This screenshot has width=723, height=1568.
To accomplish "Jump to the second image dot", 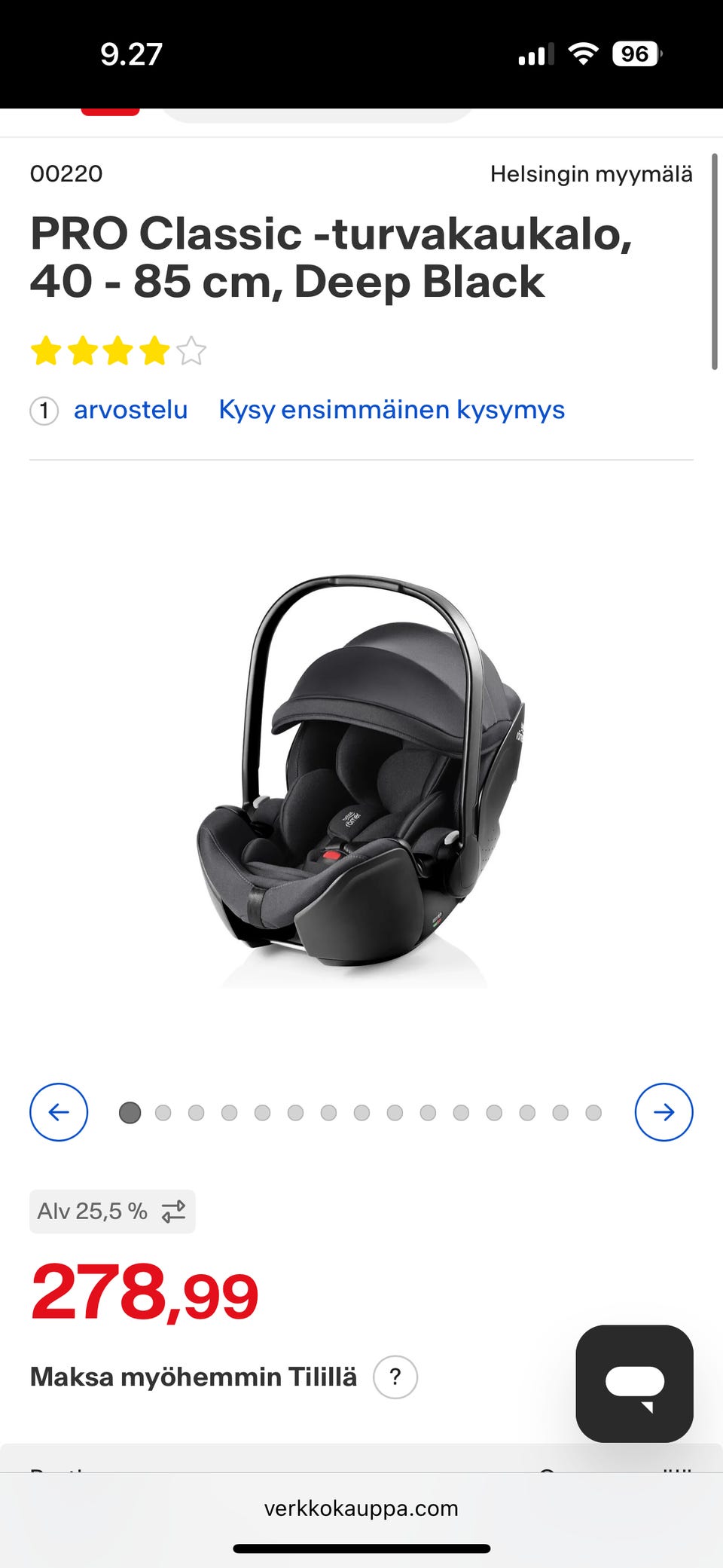I will [163, 1113].
